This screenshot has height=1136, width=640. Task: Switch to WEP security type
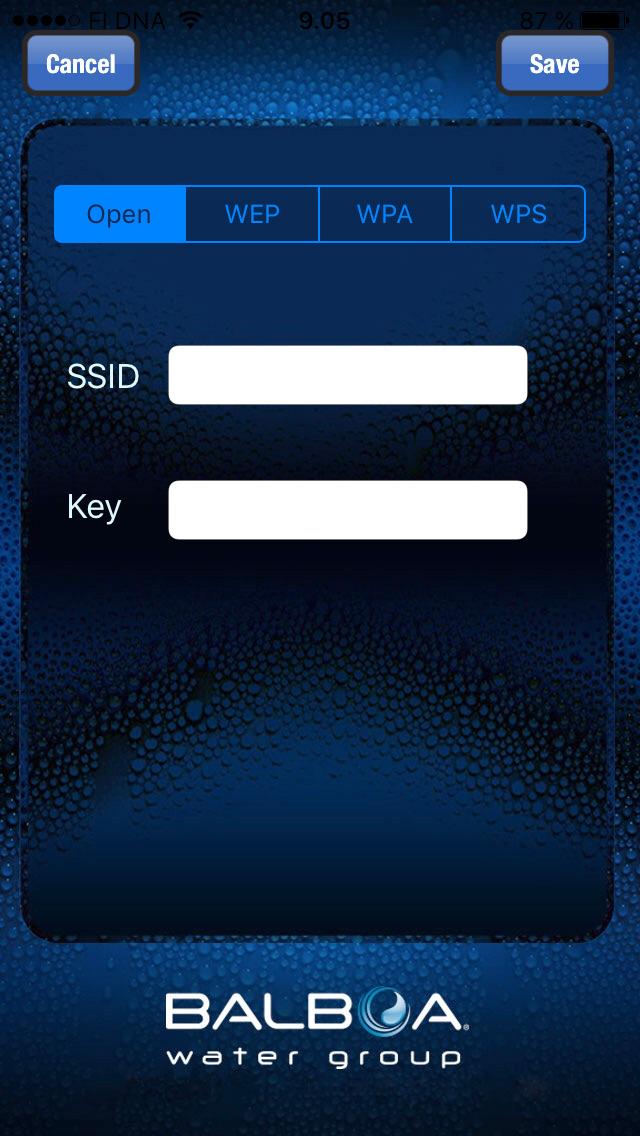pos(252,214)
